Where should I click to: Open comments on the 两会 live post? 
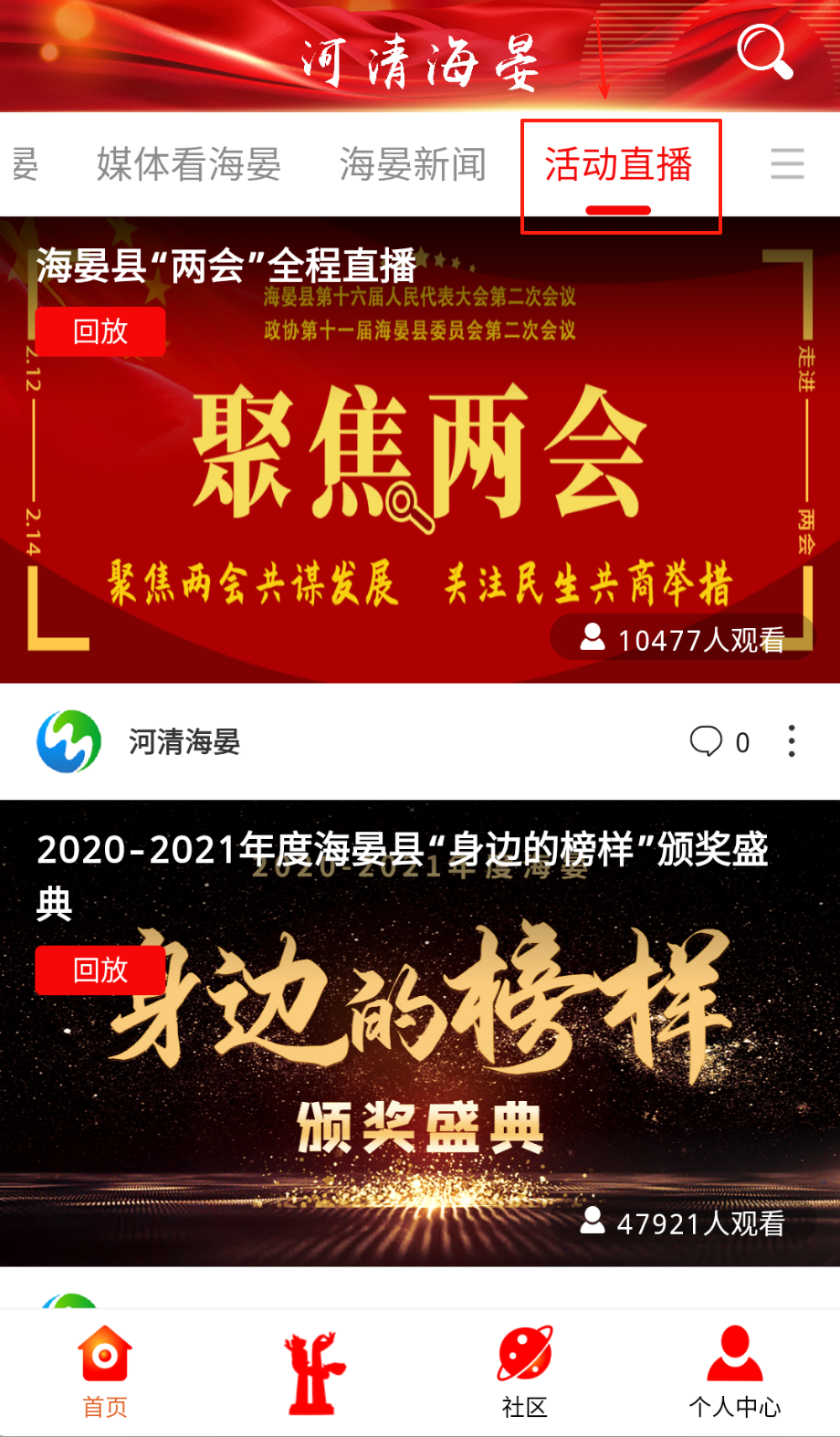[719, 741]
